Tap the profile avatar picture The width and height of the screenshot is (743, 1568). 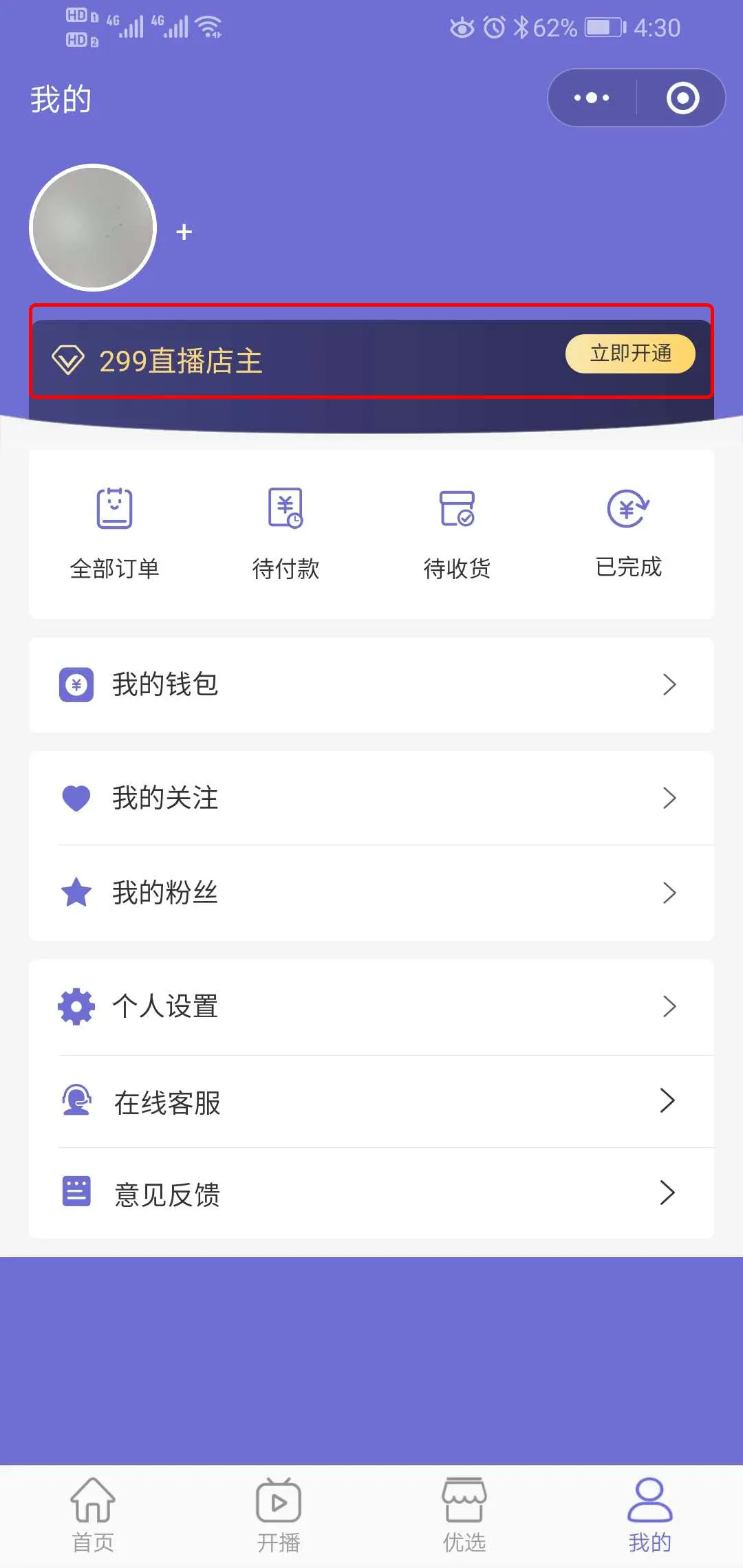pos(93,228)
